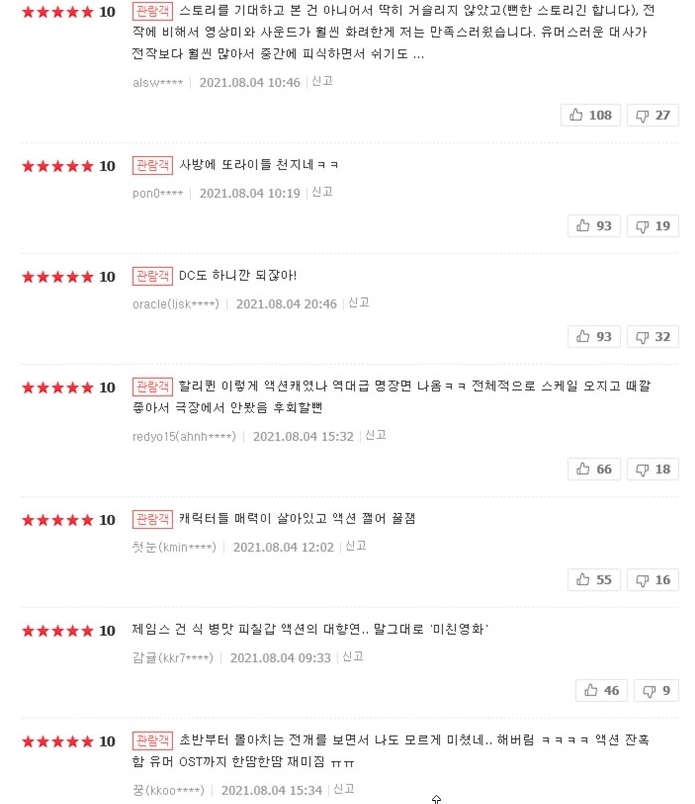Downvote oracle(ljsk****)'s review showing 32
Viewport: 695px width, 804px height.
[x=653, y=337]
